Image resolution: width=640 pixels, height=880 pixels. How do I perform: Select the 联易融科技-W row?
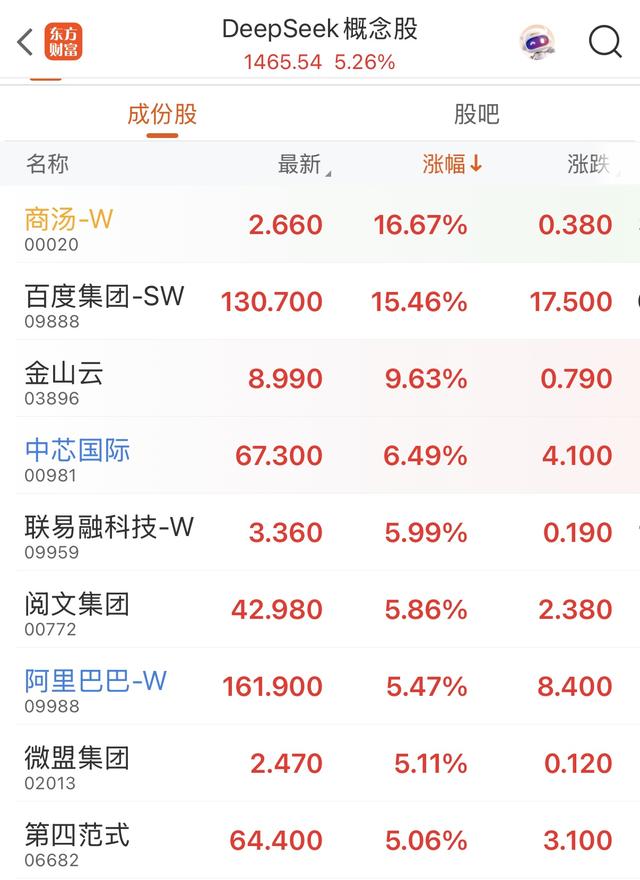pyautogui.click(x=109, y=533)
